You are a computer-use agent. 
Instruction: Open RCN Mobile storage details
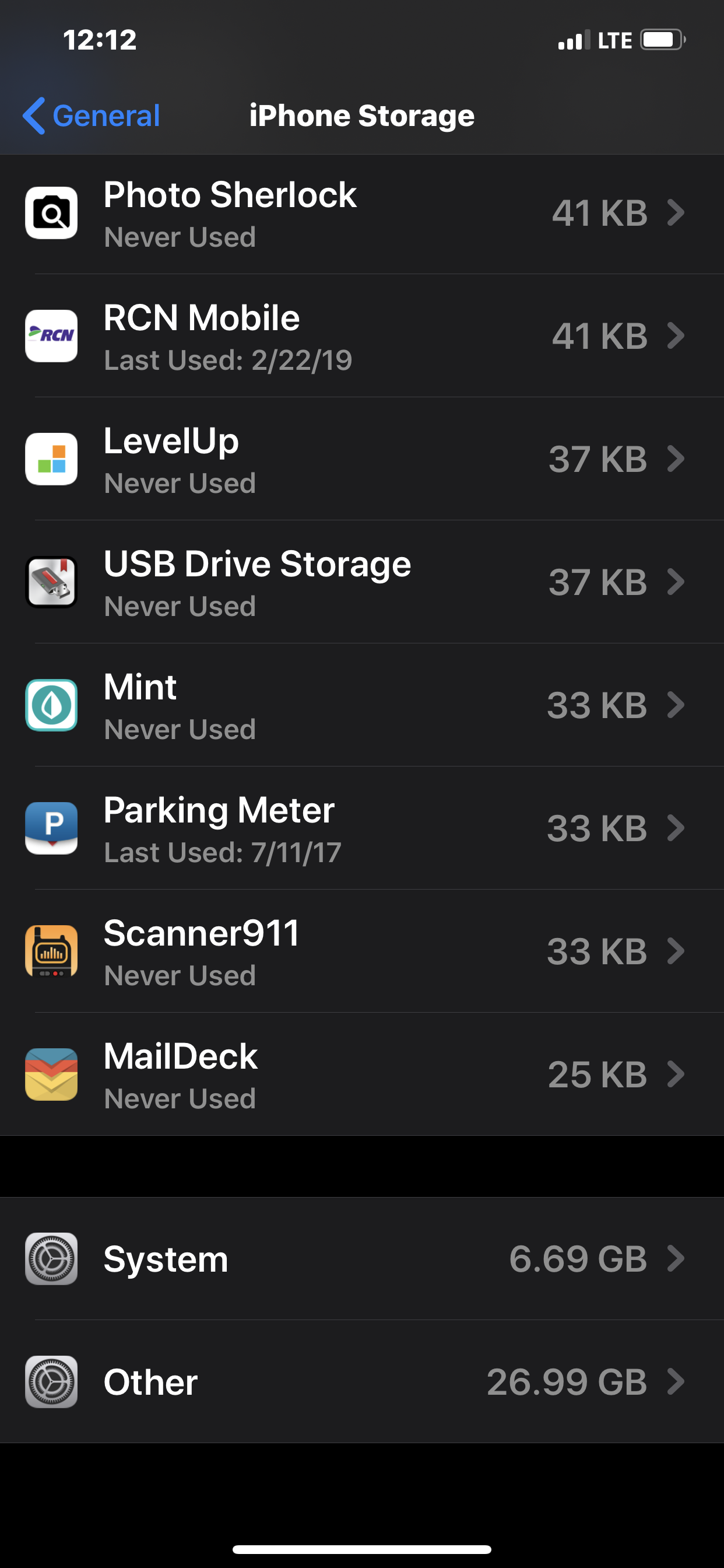tap(362, 337)
